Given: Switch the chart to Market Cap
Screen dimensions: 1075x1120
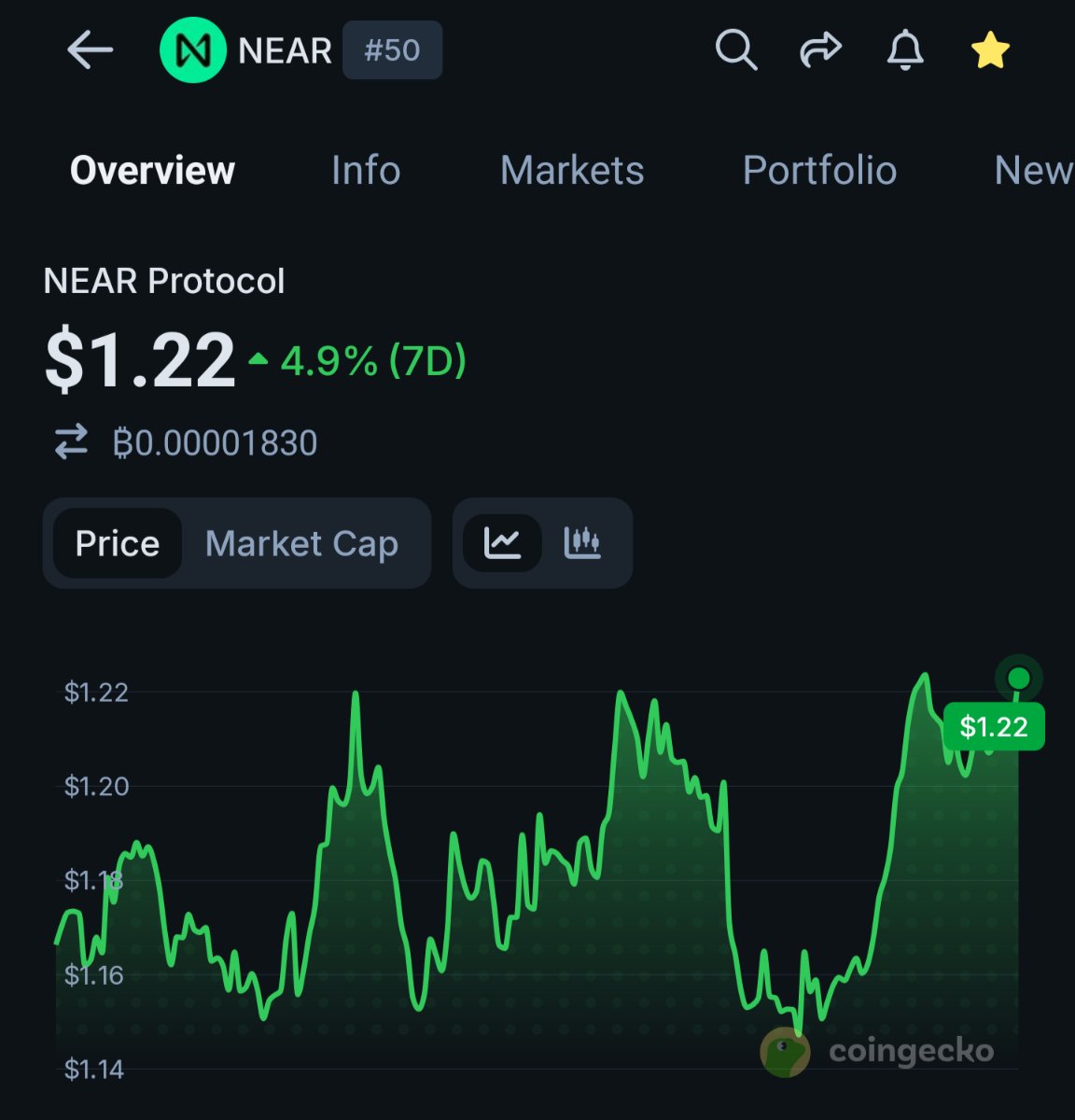Looking at the screenshot, I should [301, 543].
